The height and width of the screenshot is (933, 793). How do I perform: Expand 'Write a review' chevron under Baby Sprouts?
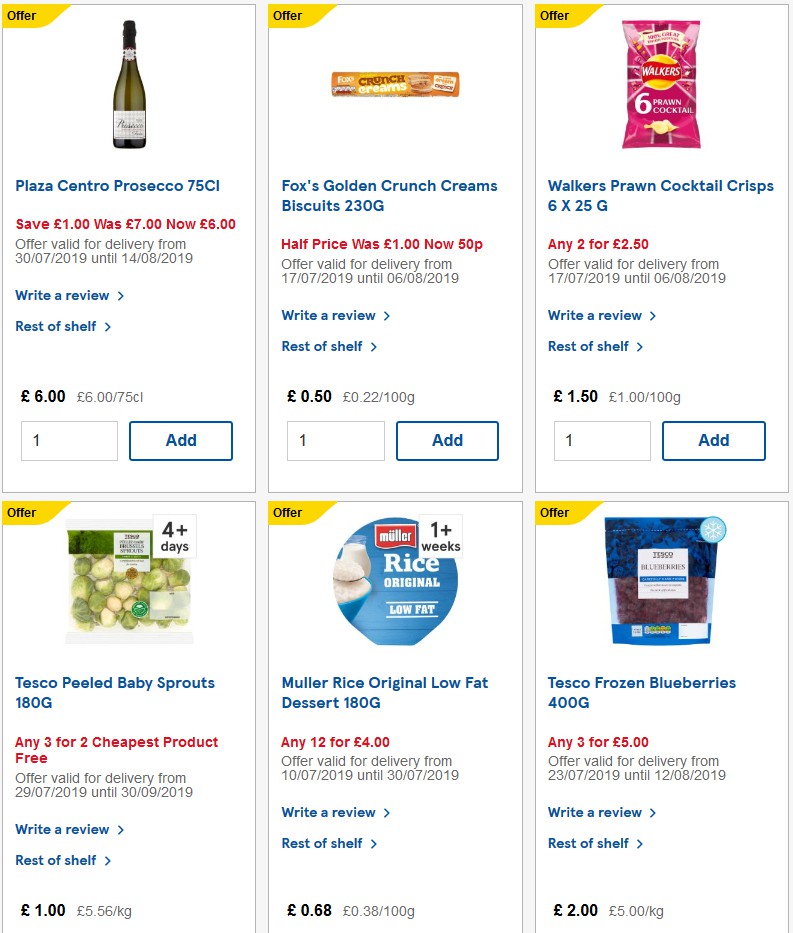[x=119, y=830]
